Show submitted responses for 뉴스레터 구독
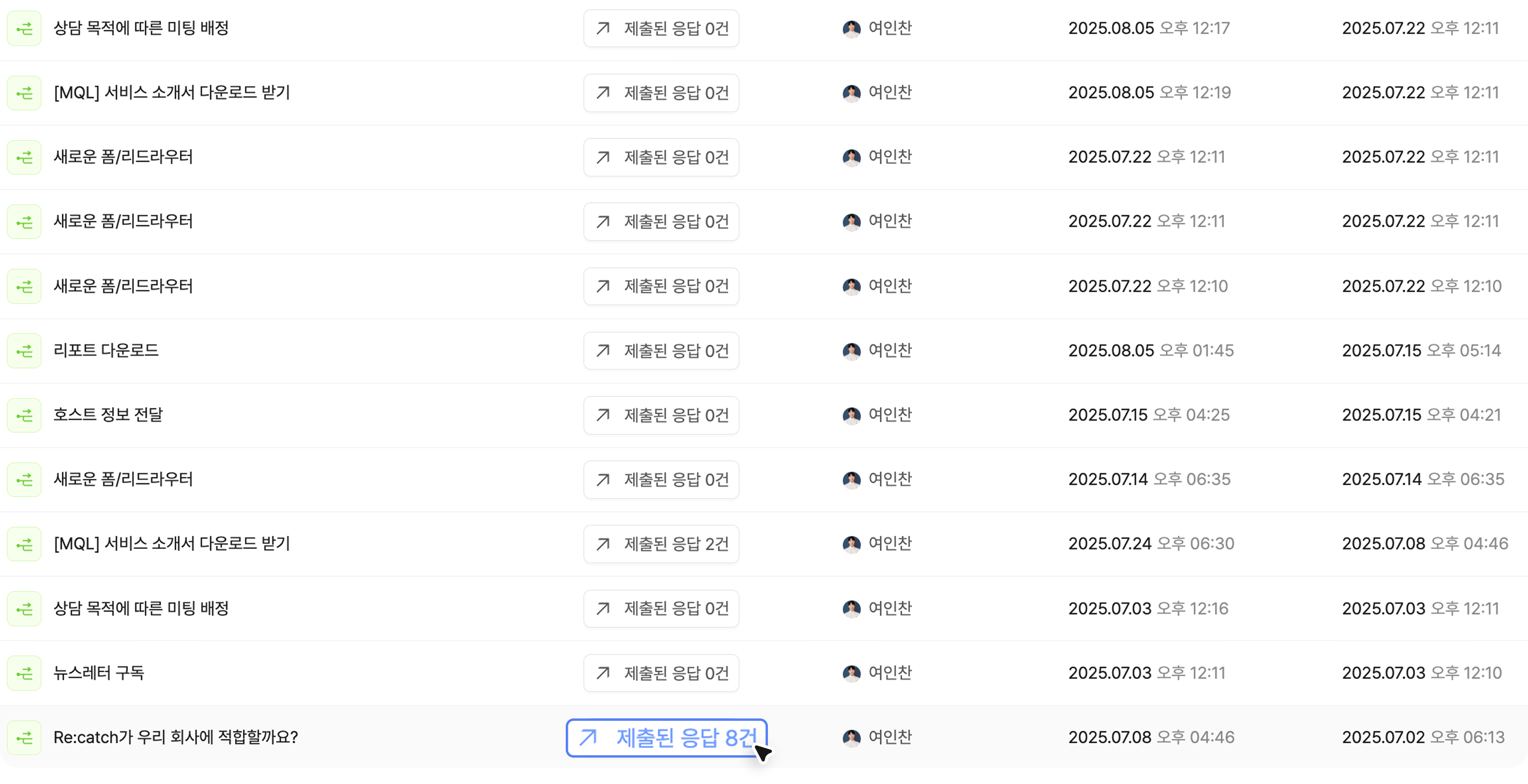Screen dimensions: 1528x784 (661, 673)
